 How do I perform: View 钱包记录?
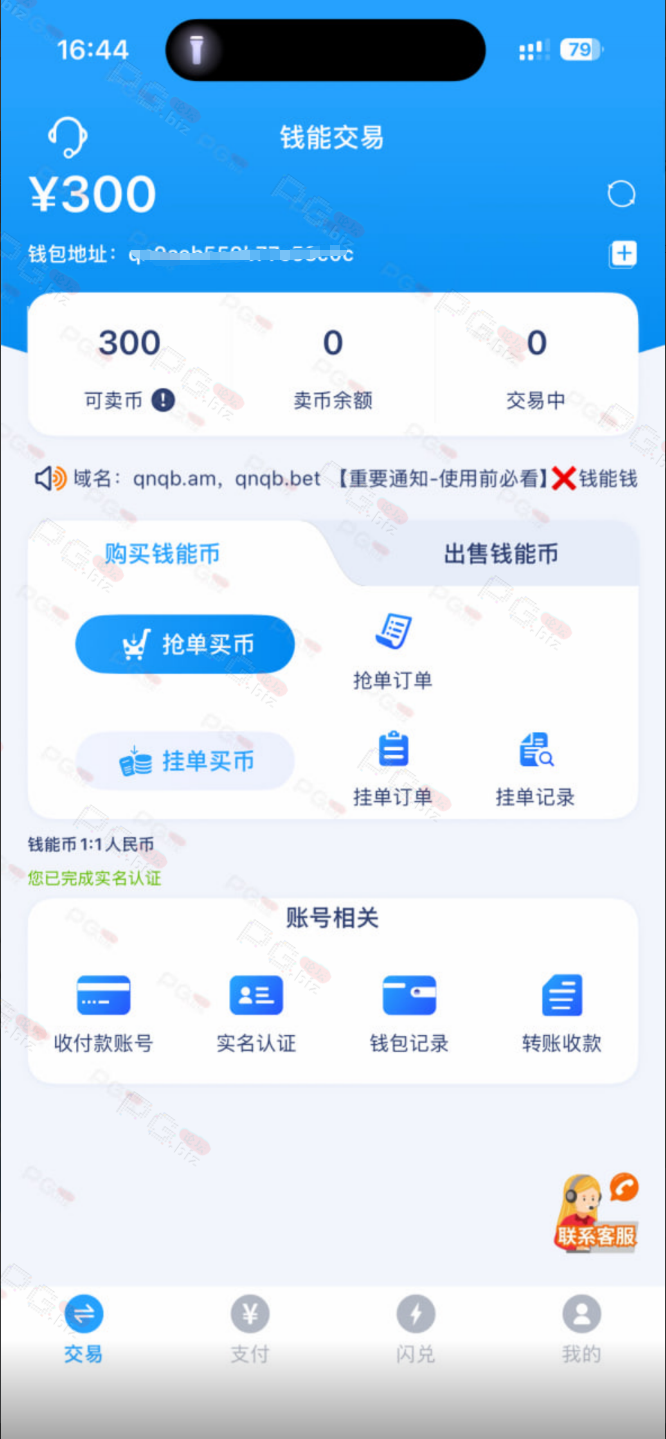tap(409, 1013)
